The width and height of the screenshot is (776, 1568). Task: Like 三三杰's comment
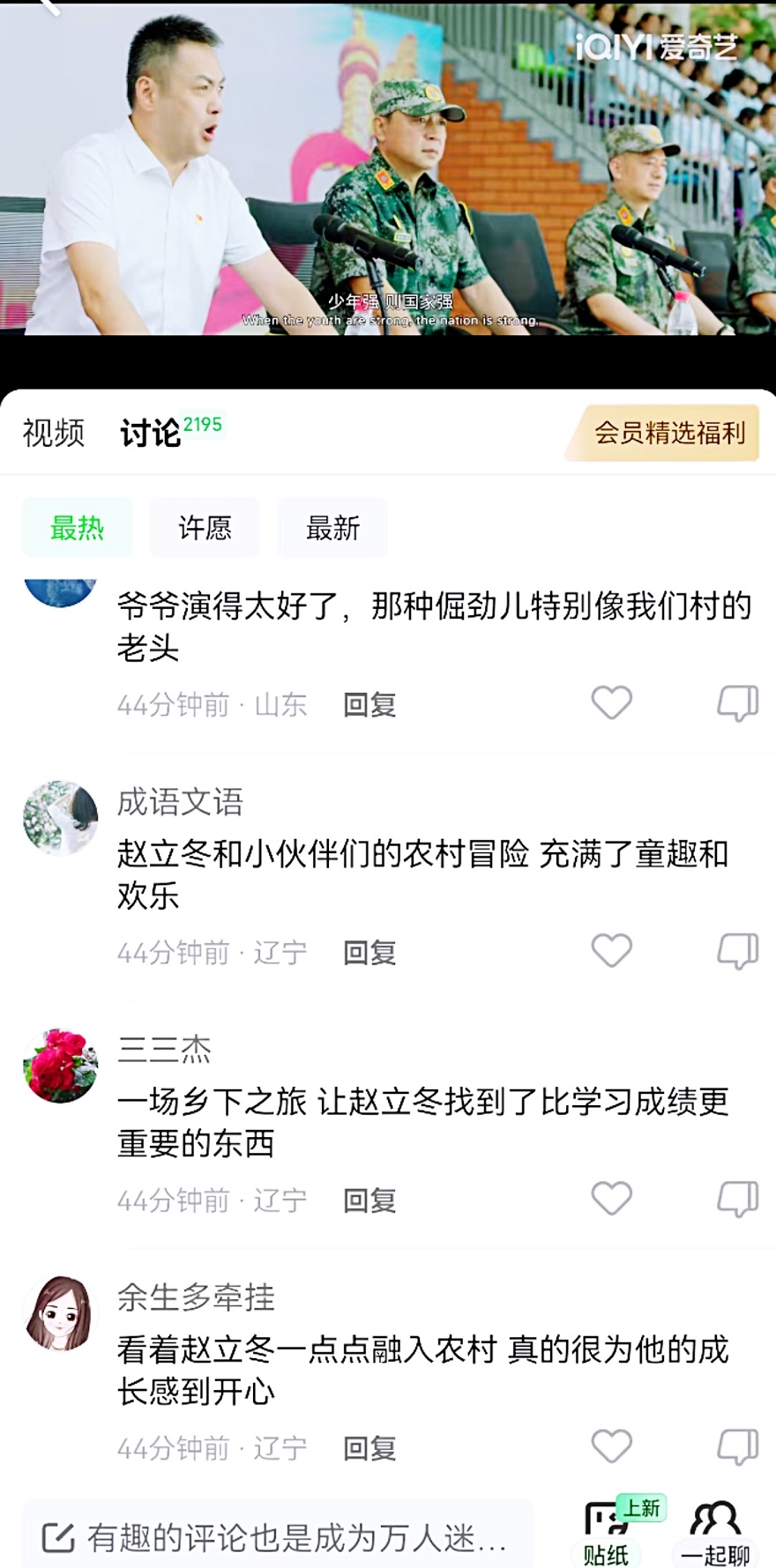(x=612, y=1199)
